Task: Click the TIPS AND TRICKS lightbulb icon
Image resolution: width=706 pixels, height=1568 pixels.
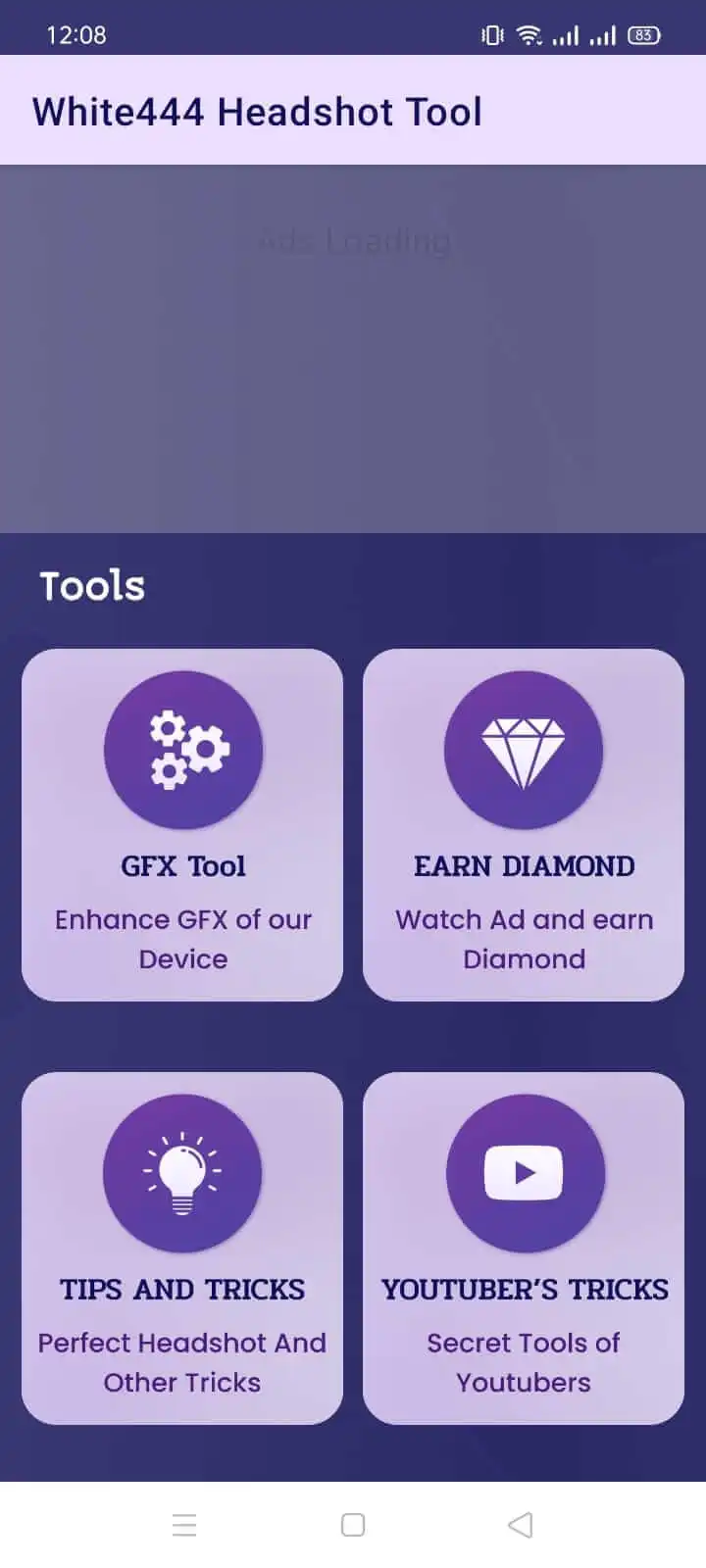Action: [x=181, y=1173]
